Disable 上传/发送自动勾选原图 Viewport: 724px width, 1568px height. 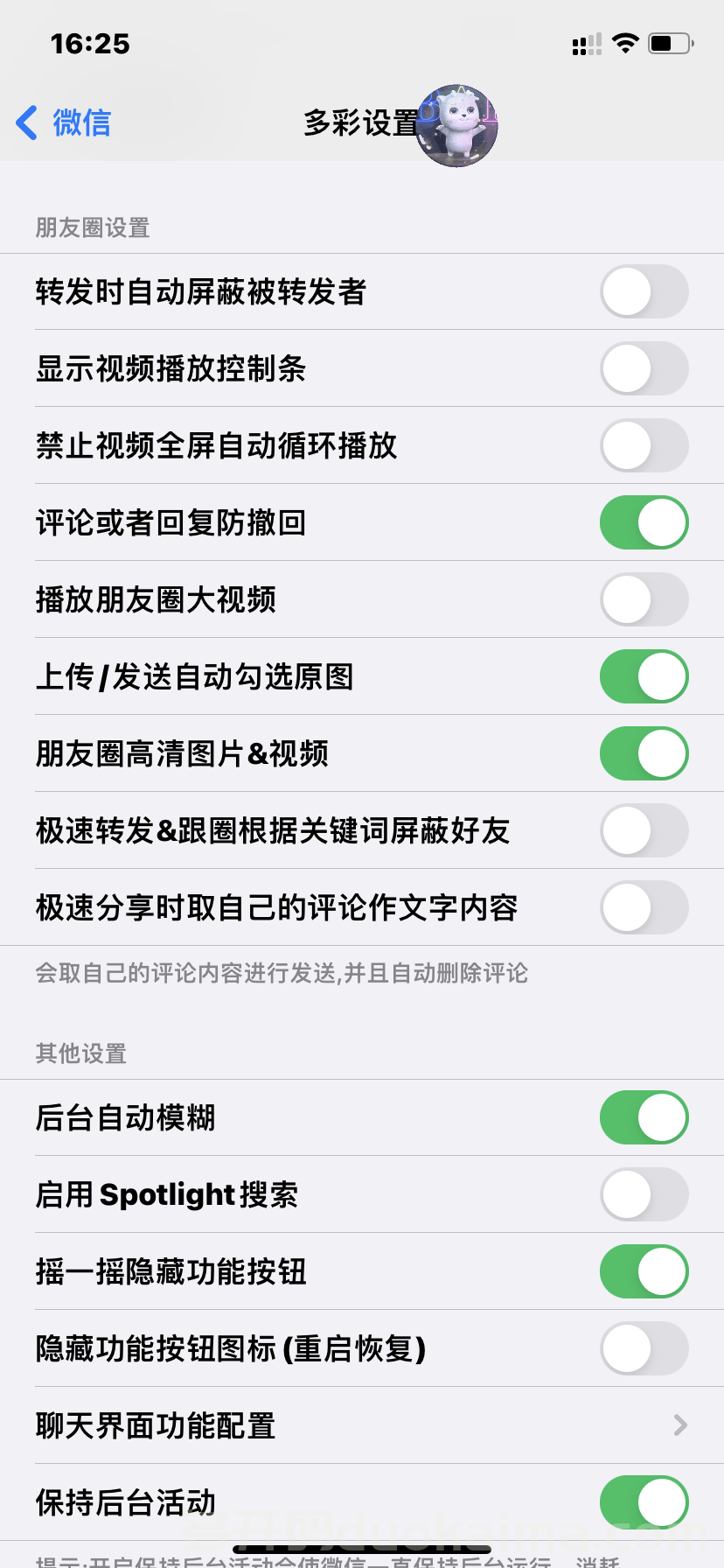point(644,676)
